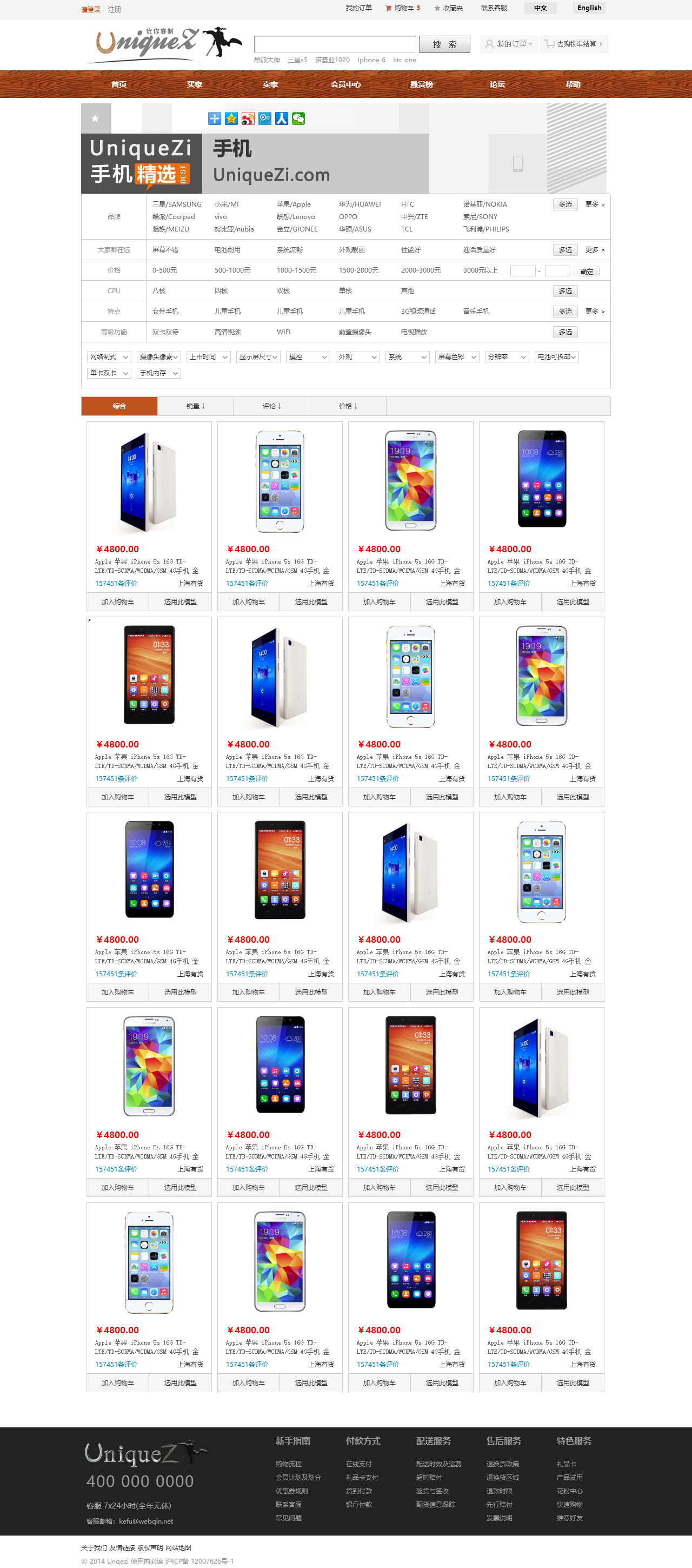Open 我的订单 dropdown next to search
The height and width of the screenshot is (1568, 692).
pos(509,44)
